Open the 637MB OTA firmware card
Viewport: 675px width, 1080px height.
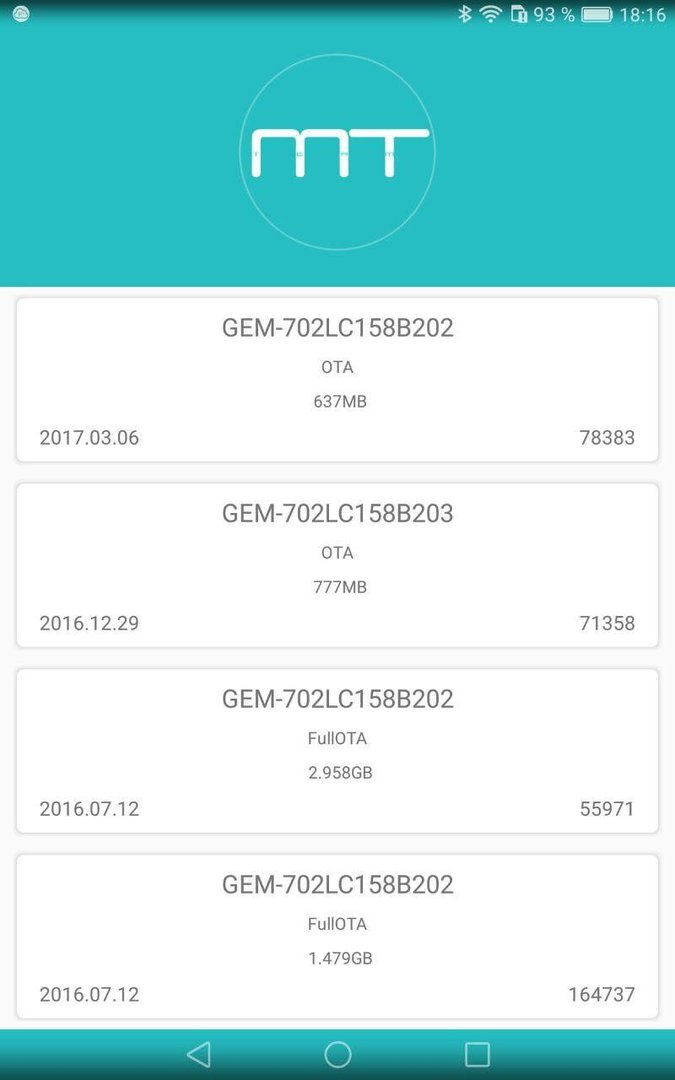tap(338, 380)
